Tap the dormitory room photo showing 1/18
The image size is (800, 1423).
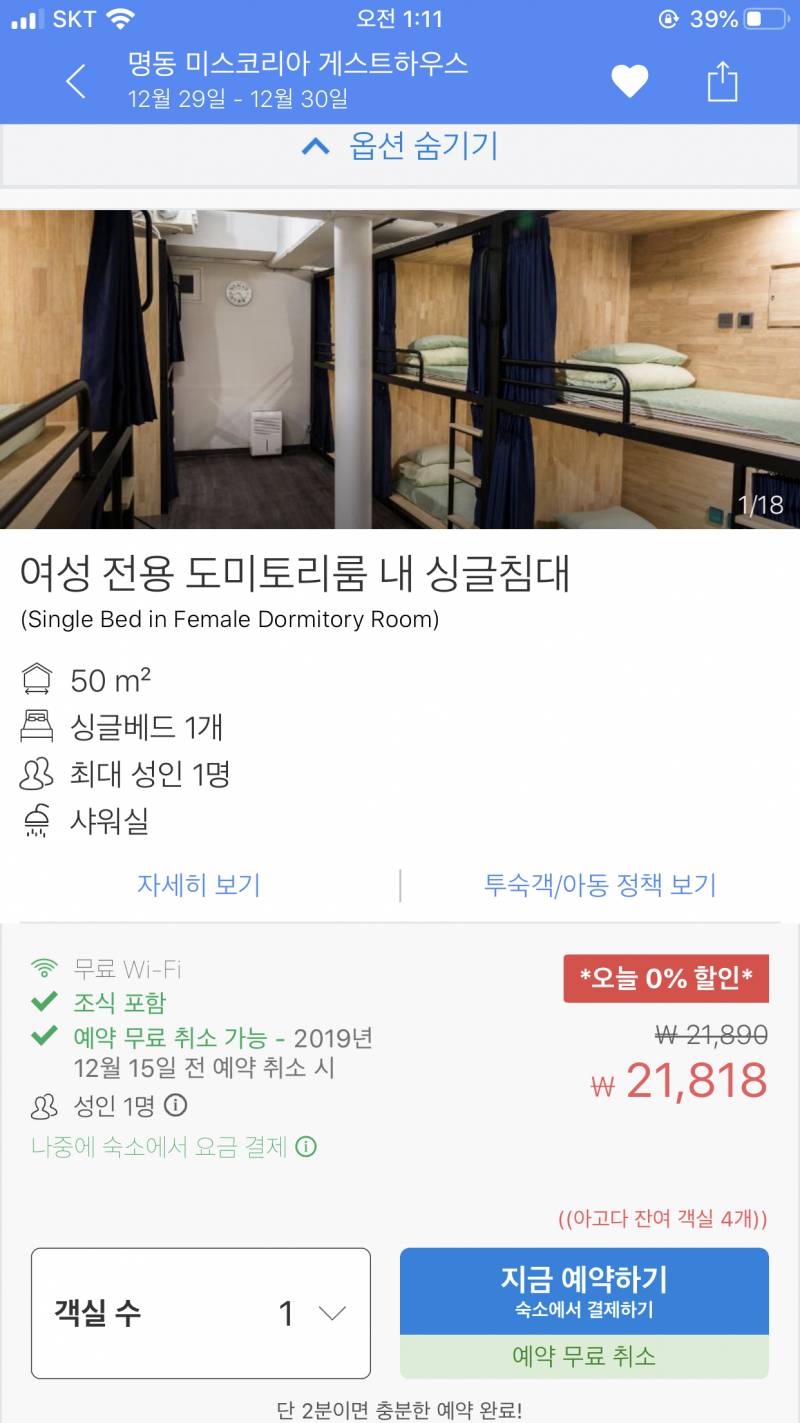tap(400, 365)
